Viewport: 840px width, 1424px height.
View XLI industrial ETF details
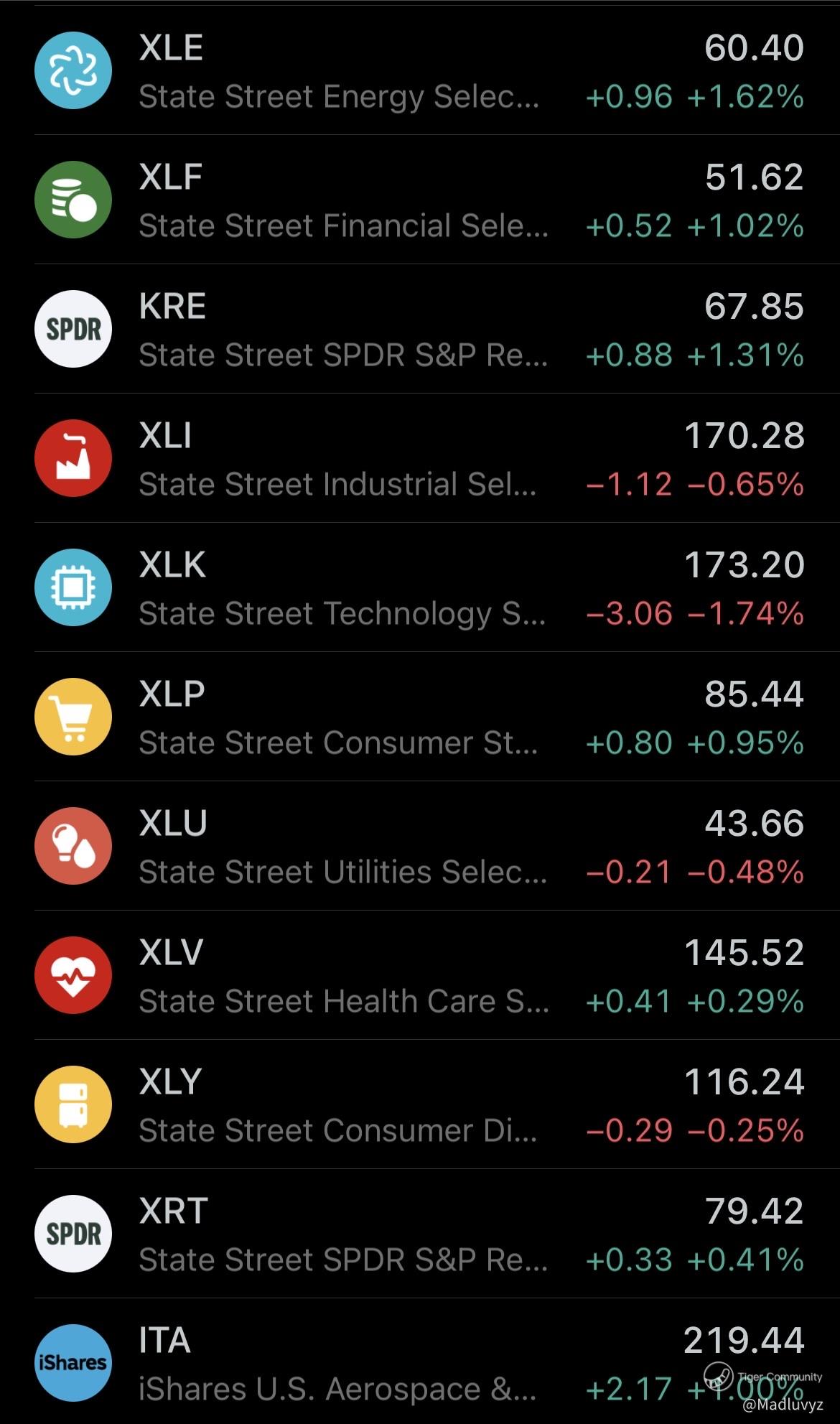(x=420, y=458)
